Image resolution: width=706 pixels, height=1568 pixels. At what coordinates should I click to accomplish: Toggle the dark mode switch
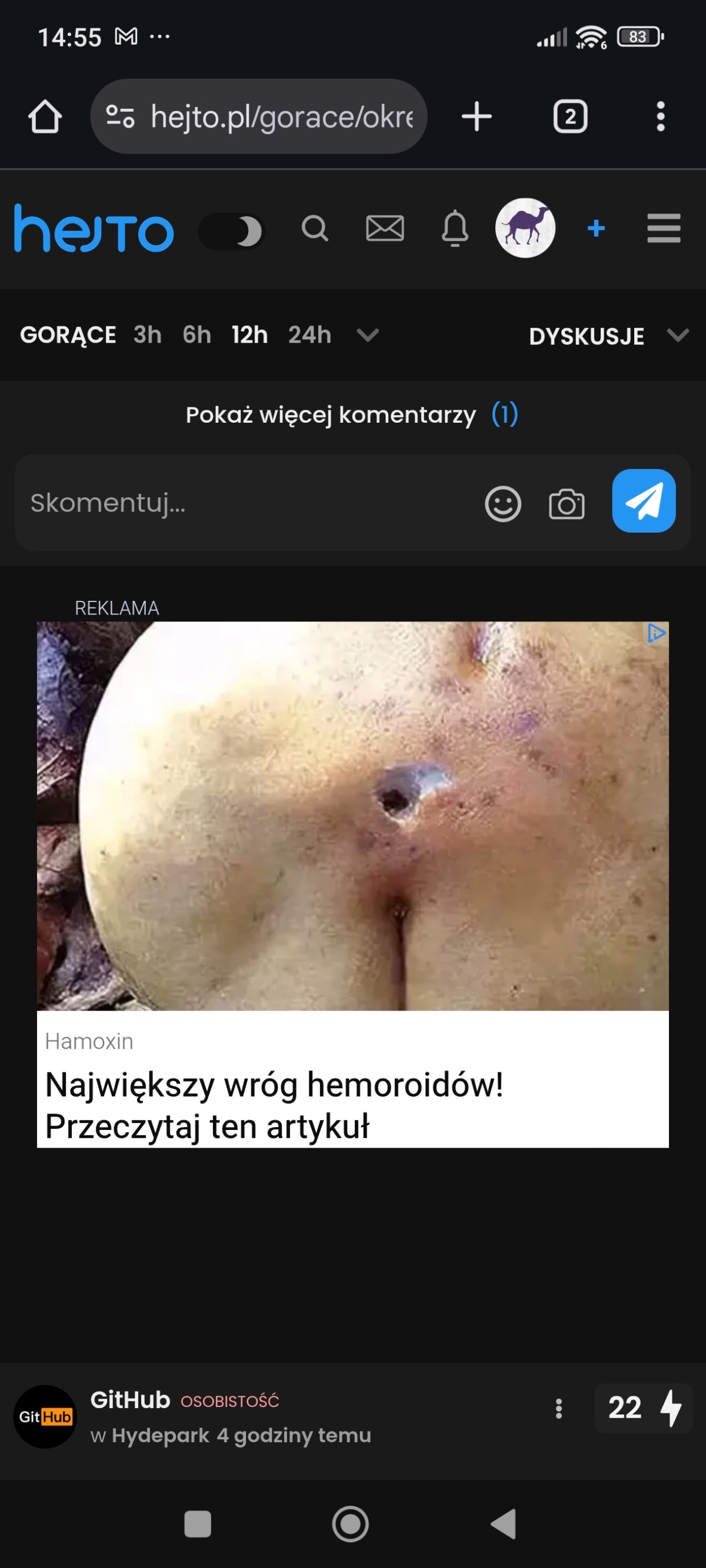coord(231,231)
